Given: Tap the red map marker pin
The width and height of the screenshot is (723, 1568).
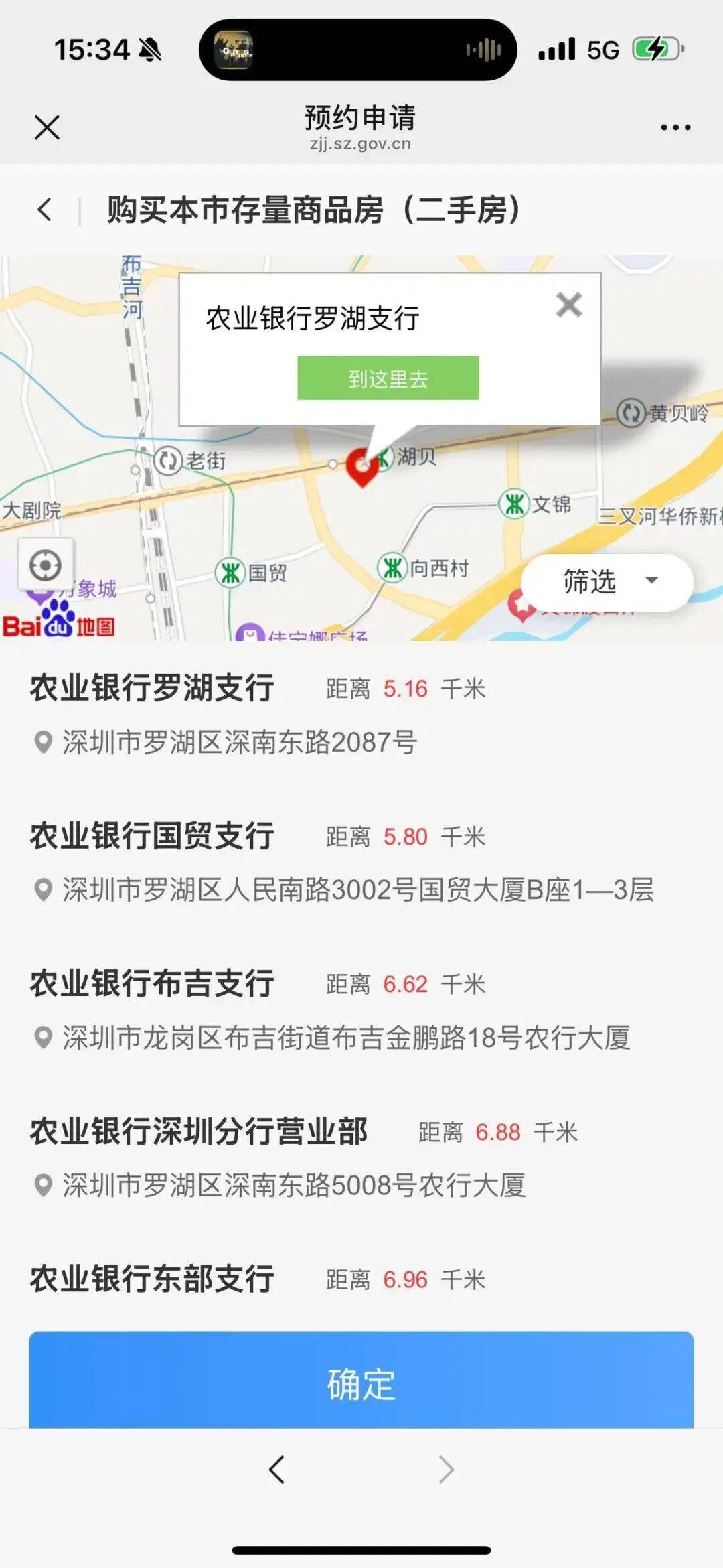Looking at the screenshot, I should point(361,467).
